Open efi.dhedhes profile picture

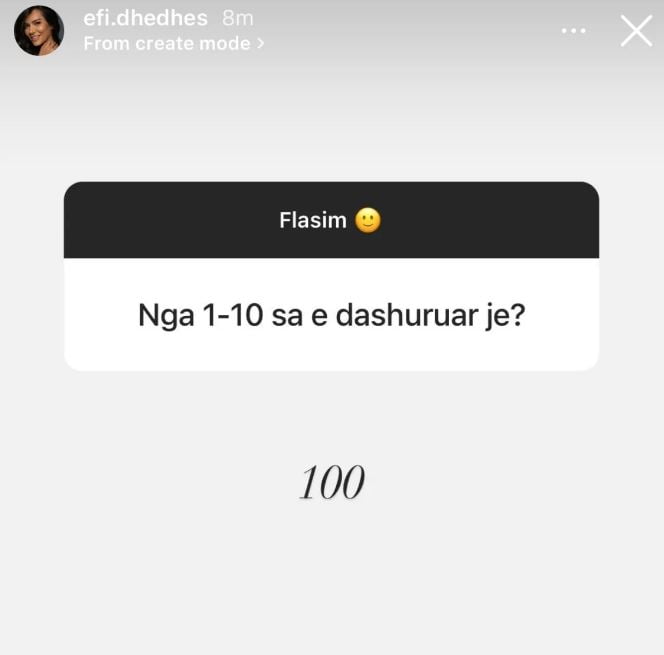(x=38, y=31)
